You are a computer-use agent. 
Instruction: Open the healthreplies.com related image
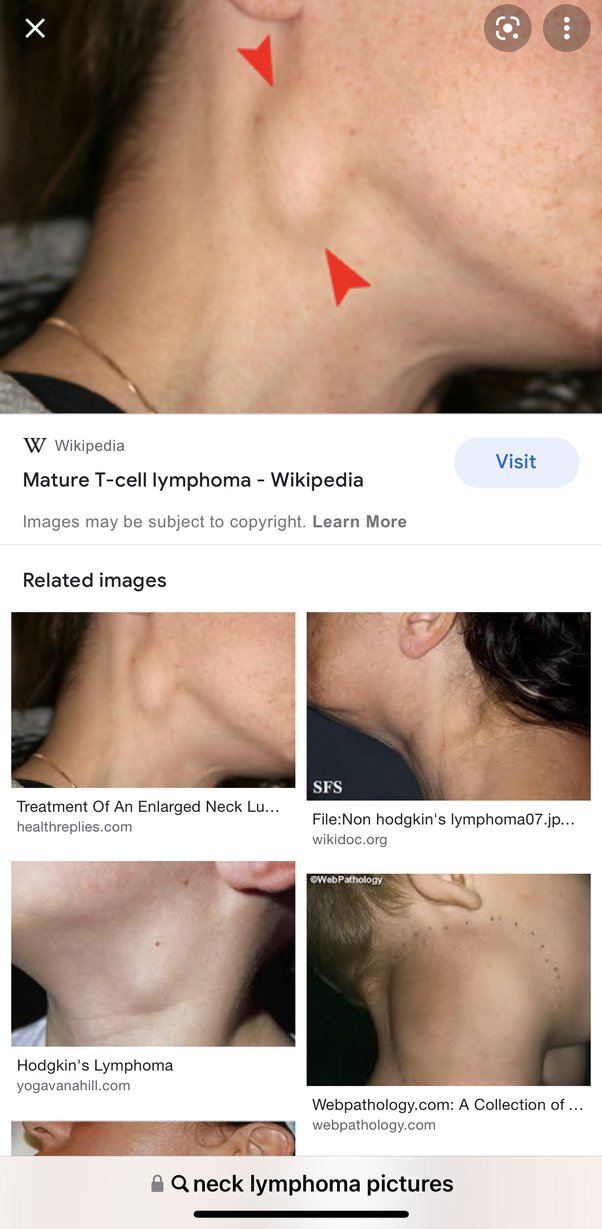[153, 700]
